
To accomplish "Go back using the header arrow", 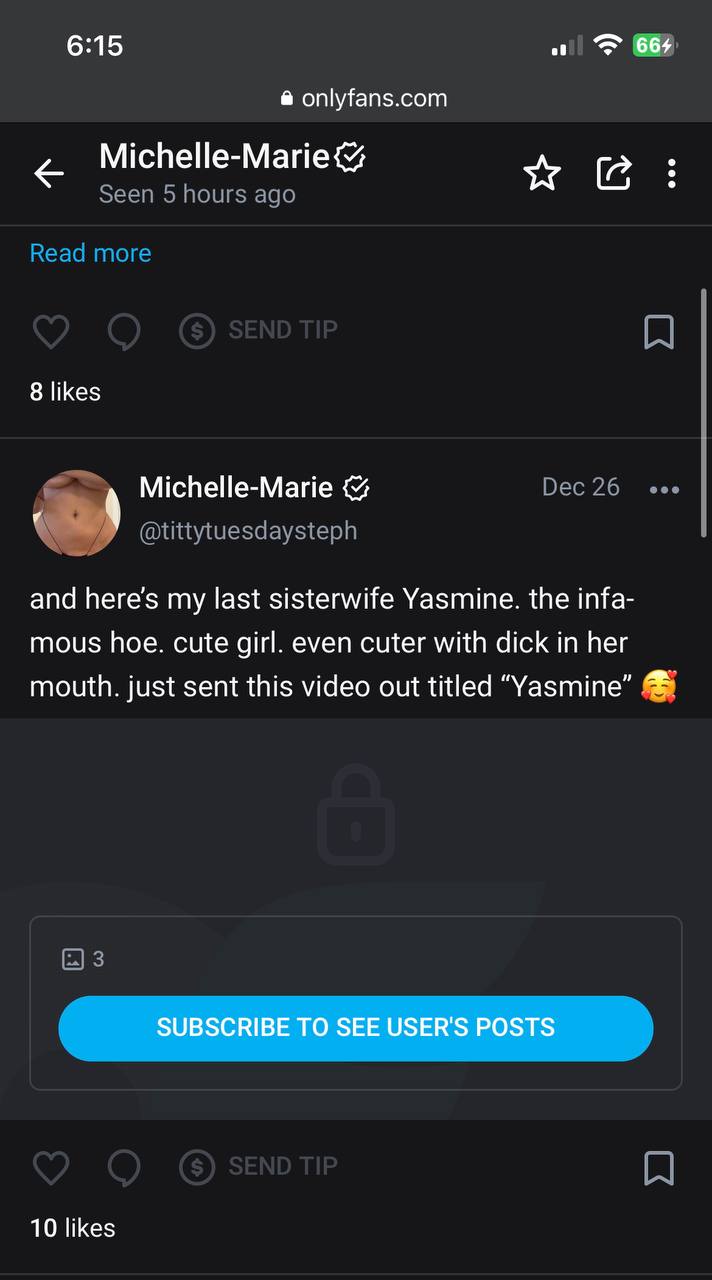I will coord(49,173).
